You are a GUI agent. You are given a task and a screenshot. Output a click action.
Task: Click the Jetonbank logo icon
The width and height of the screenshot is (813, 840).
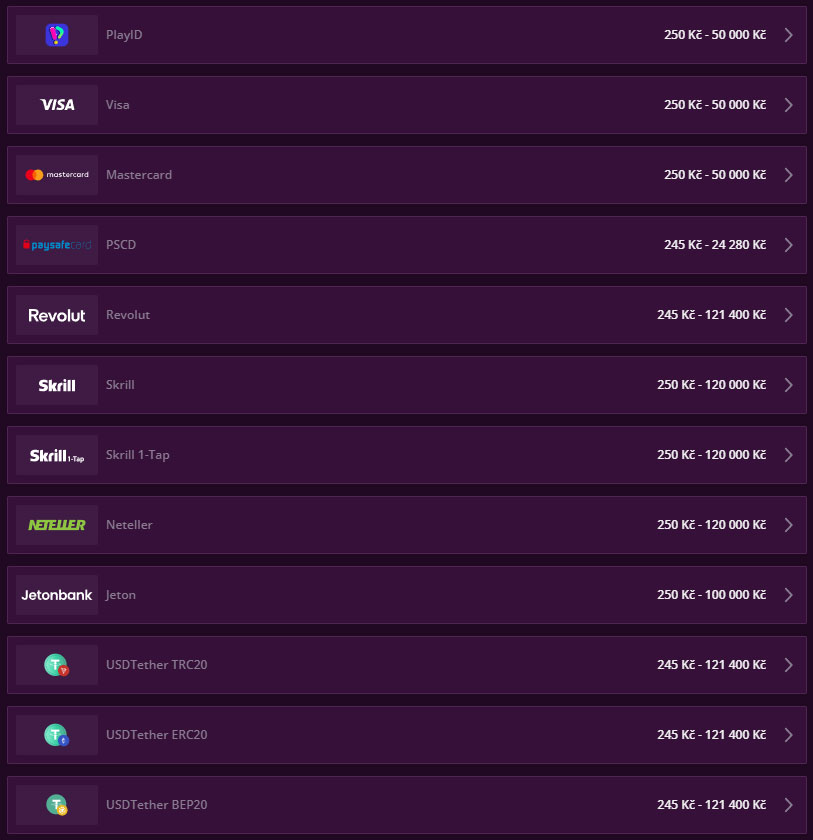(x=56, y=594)
